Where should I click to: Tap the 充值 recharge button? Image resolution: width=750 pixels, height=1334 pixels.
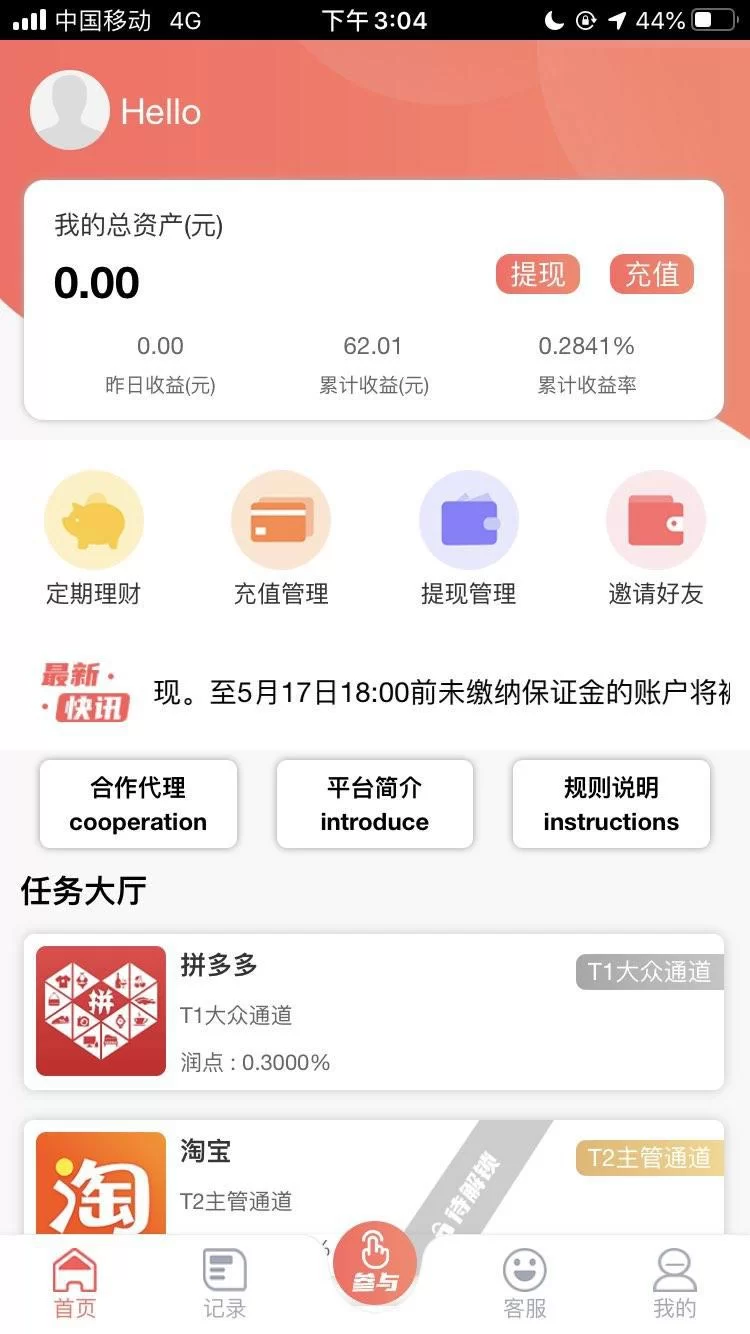pos(652,274)
